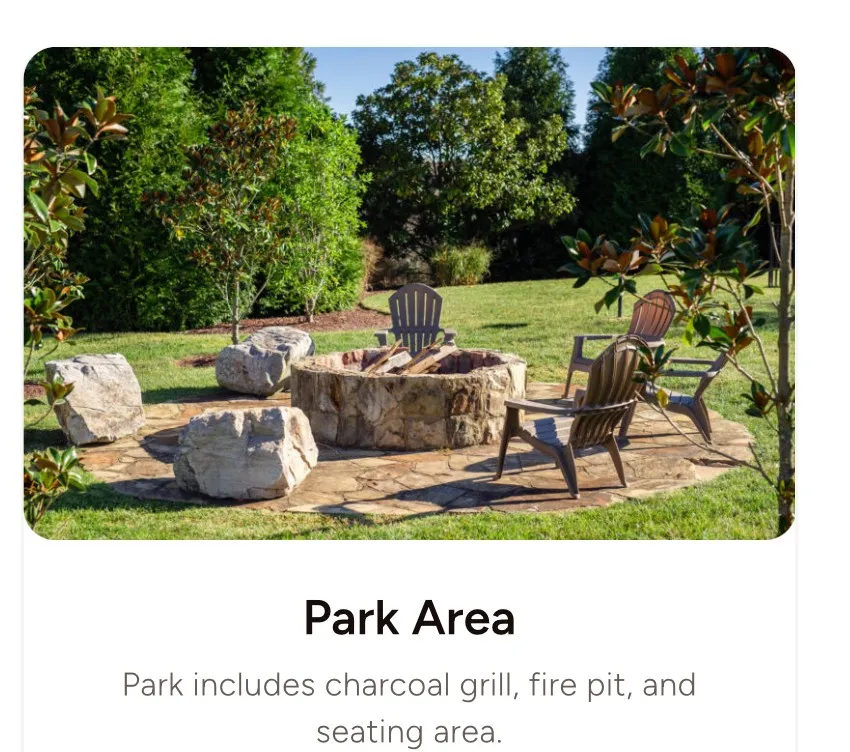Open the Park Area amenity card
The image size is (850, 752).
[x=409, y=618]
